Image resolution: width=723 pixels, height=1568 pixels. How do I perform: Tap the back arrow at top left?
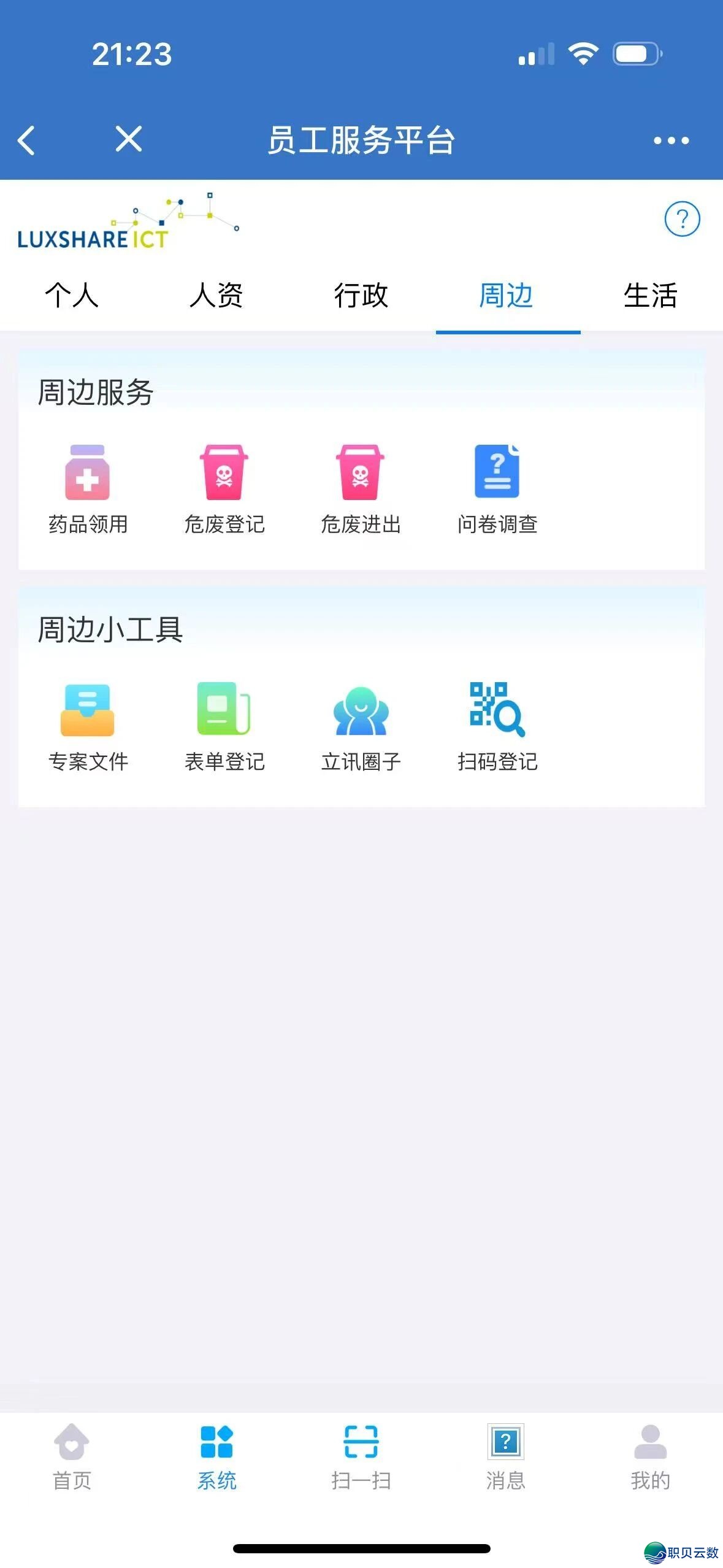(26, 140)
